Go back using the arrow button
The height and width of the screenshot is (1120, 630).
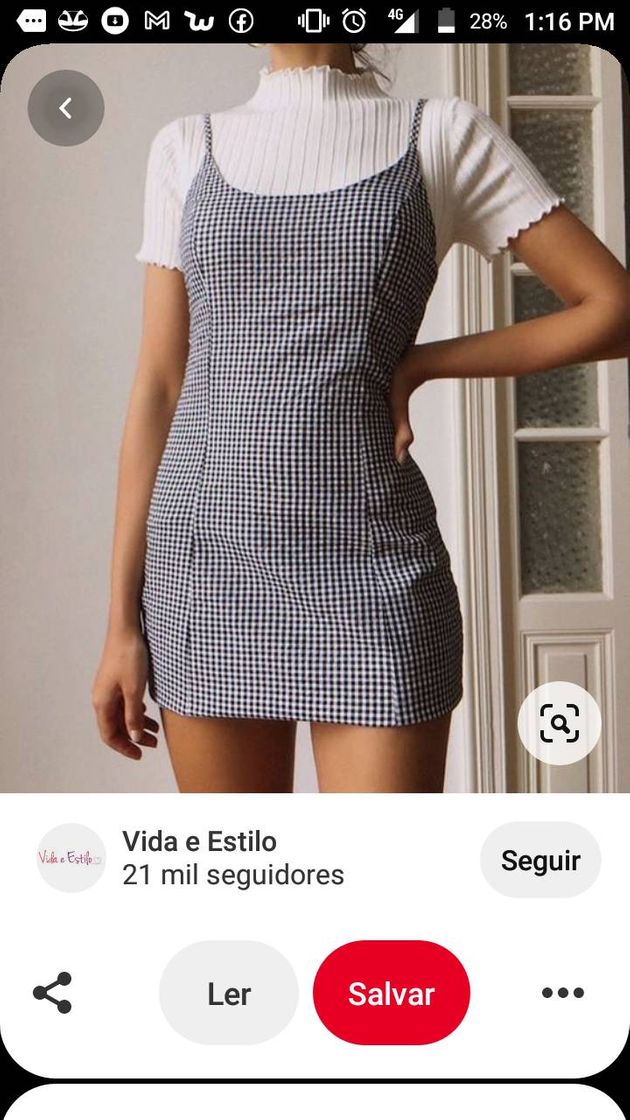pos(66,108)
